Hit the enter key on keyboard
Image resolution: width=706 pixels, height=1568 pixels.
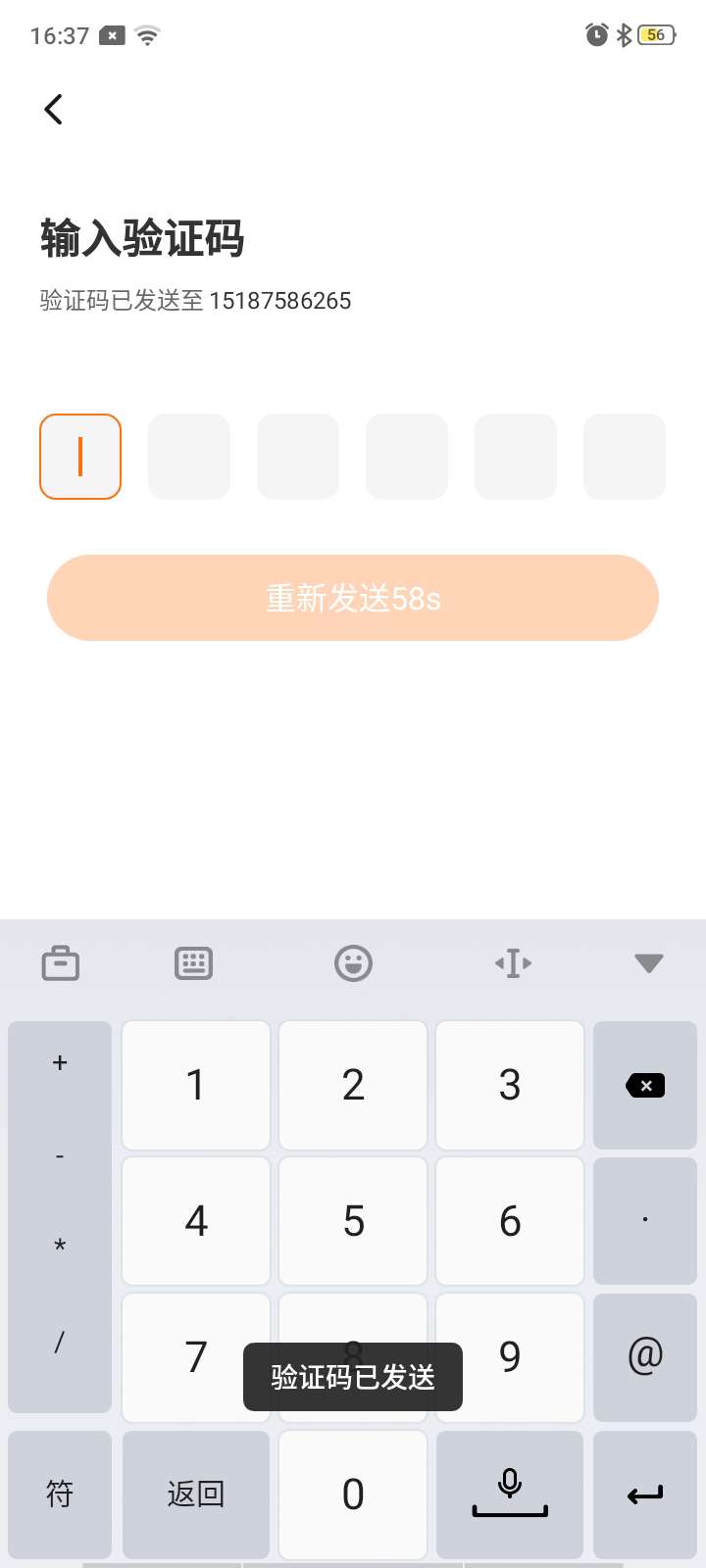pyautogui.click(x=645, y=1494)
